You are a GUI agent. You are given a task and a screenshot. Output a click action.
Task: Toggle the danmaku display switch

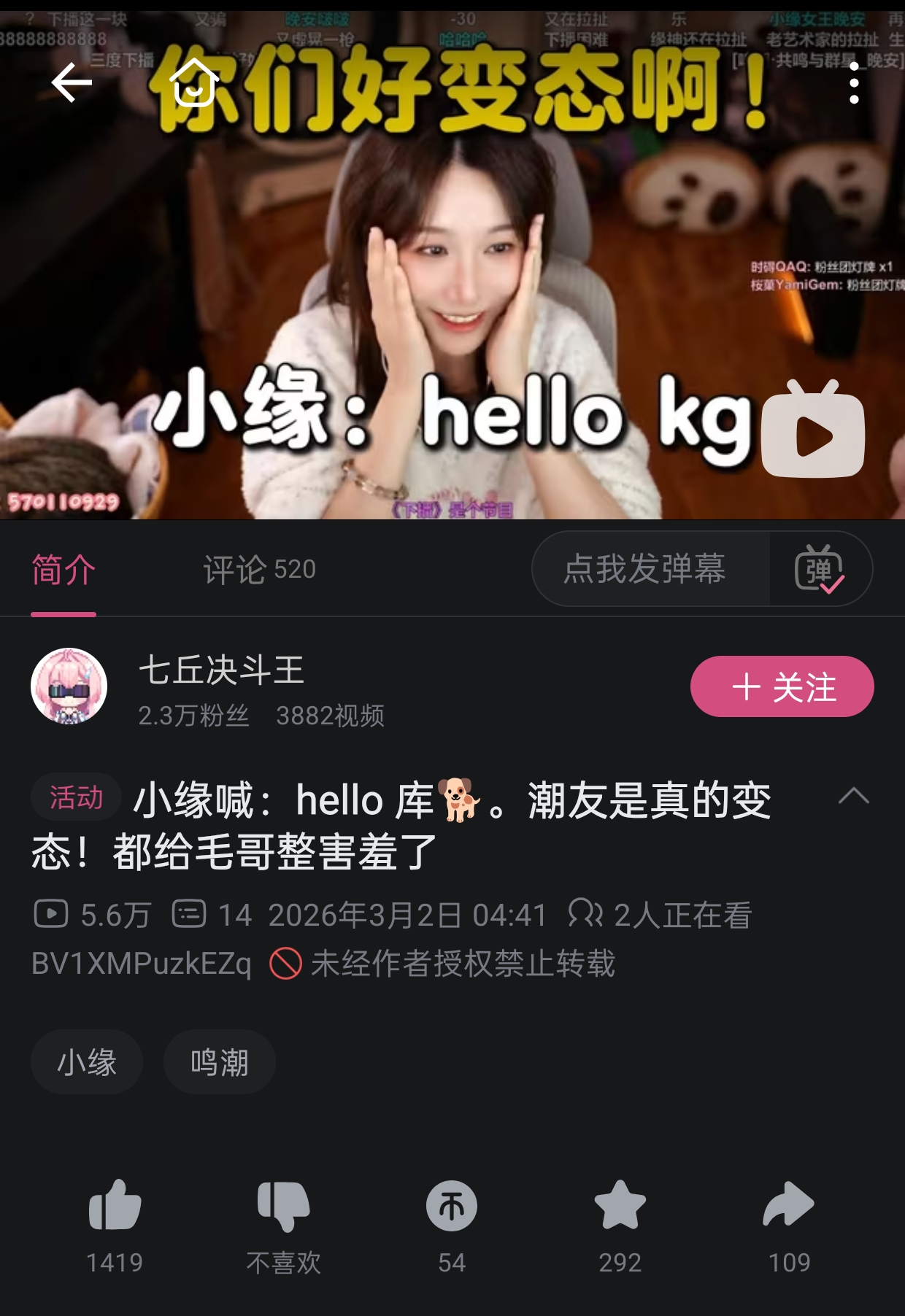coord(820,569)
